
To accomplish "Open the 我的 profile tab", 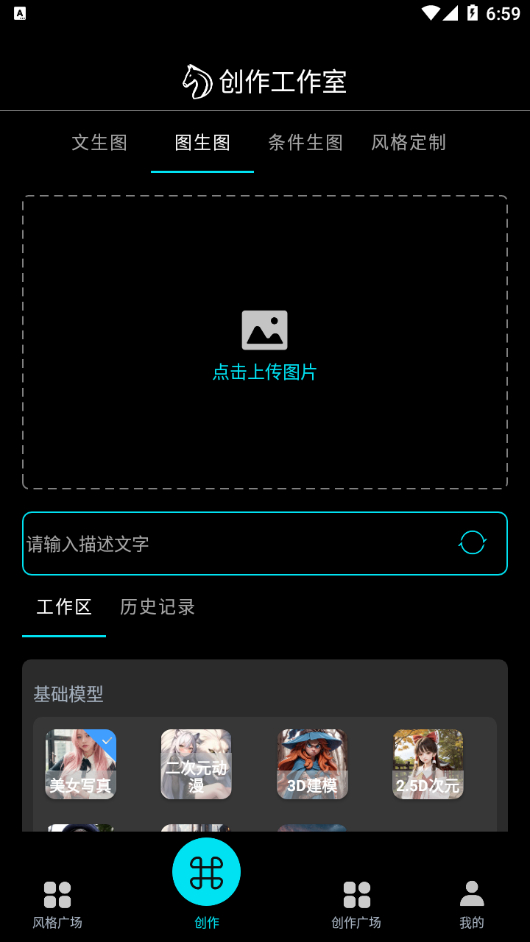I will pyautogui.click(x=472, y=905).
